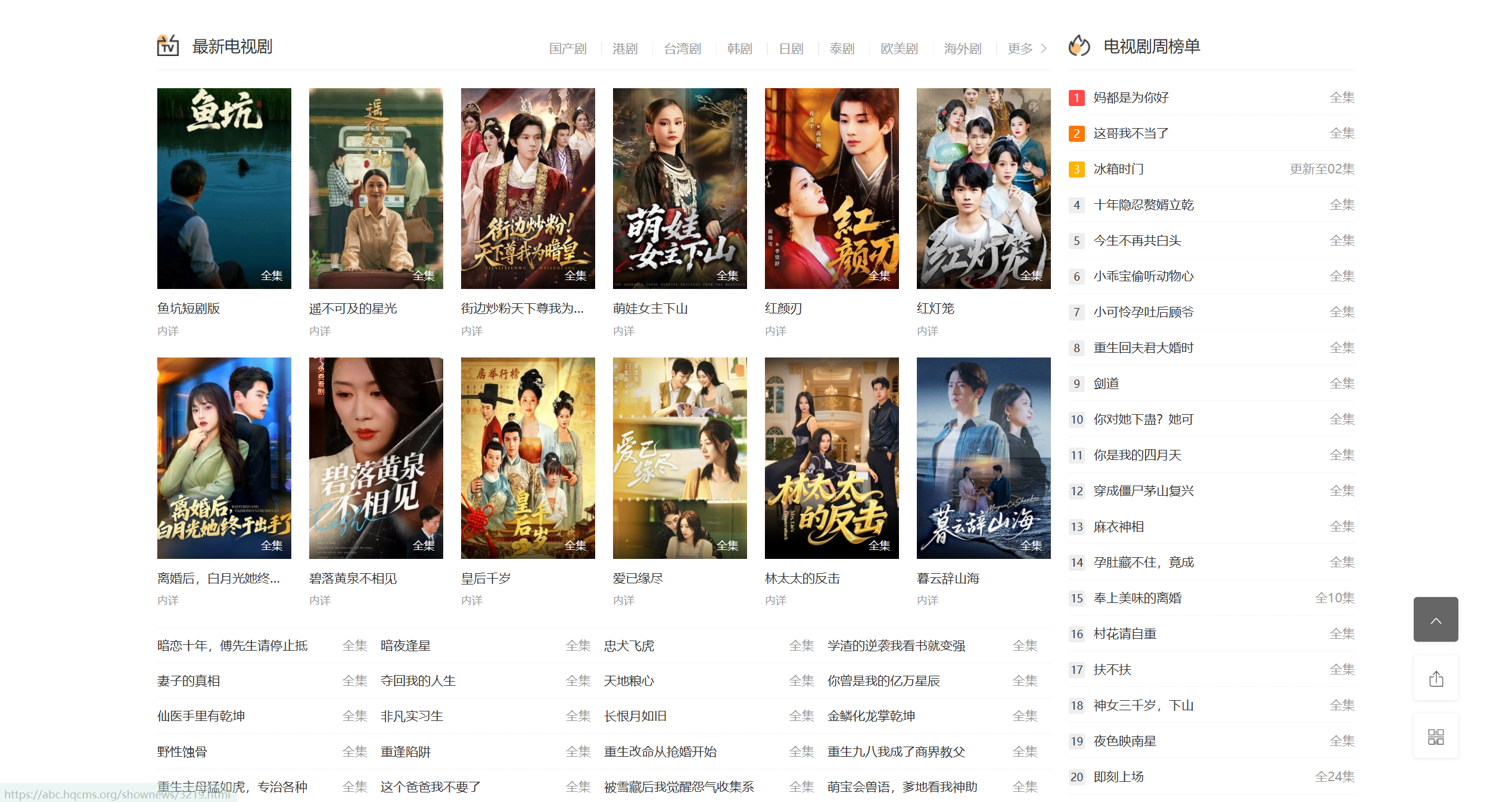The height and width of the screenshot is (802, 1512).
Task: Open the 萌娃女主下山 poster
Action: pos(679,188)
